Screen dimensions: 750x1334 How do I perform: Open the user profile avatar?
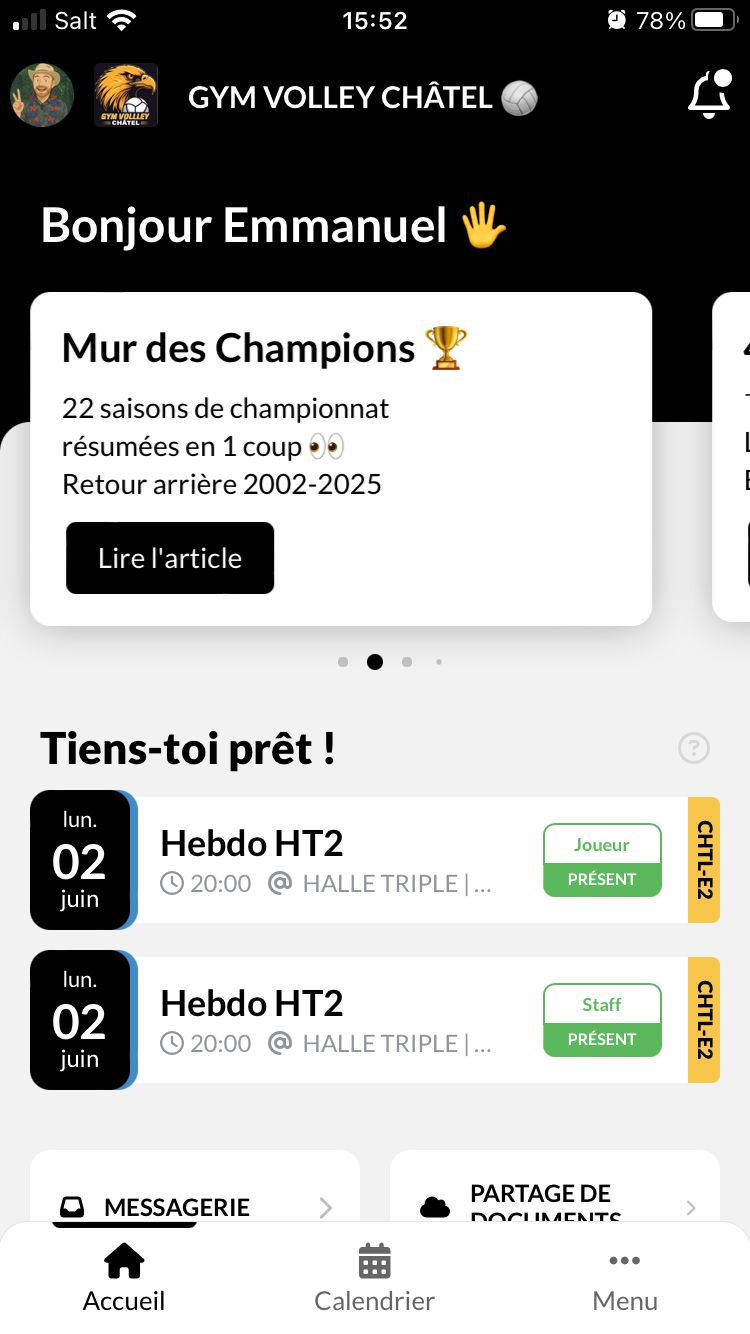(42, 95)
